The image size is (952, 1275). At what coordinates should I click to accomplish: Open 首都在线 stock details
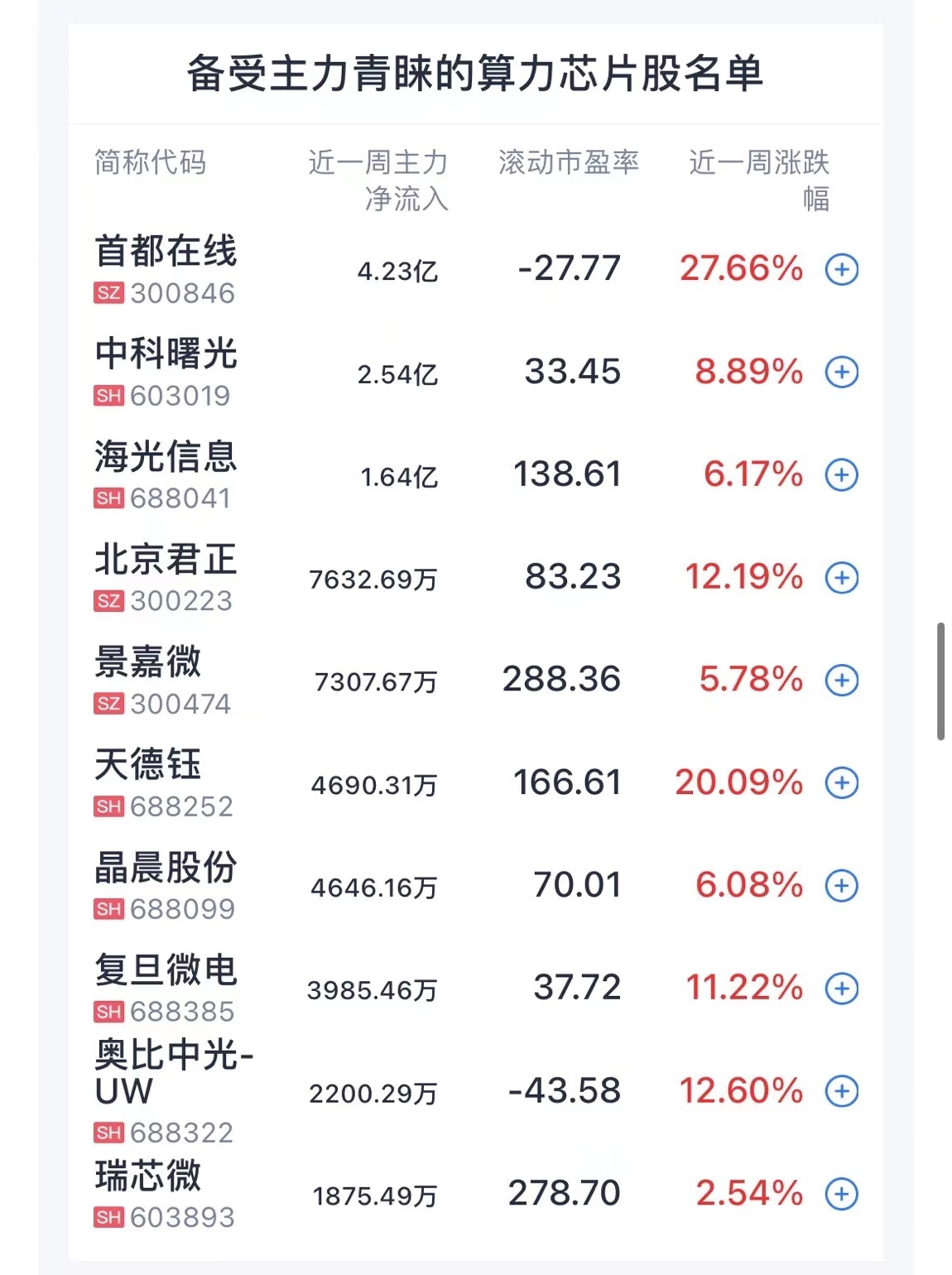166,252
